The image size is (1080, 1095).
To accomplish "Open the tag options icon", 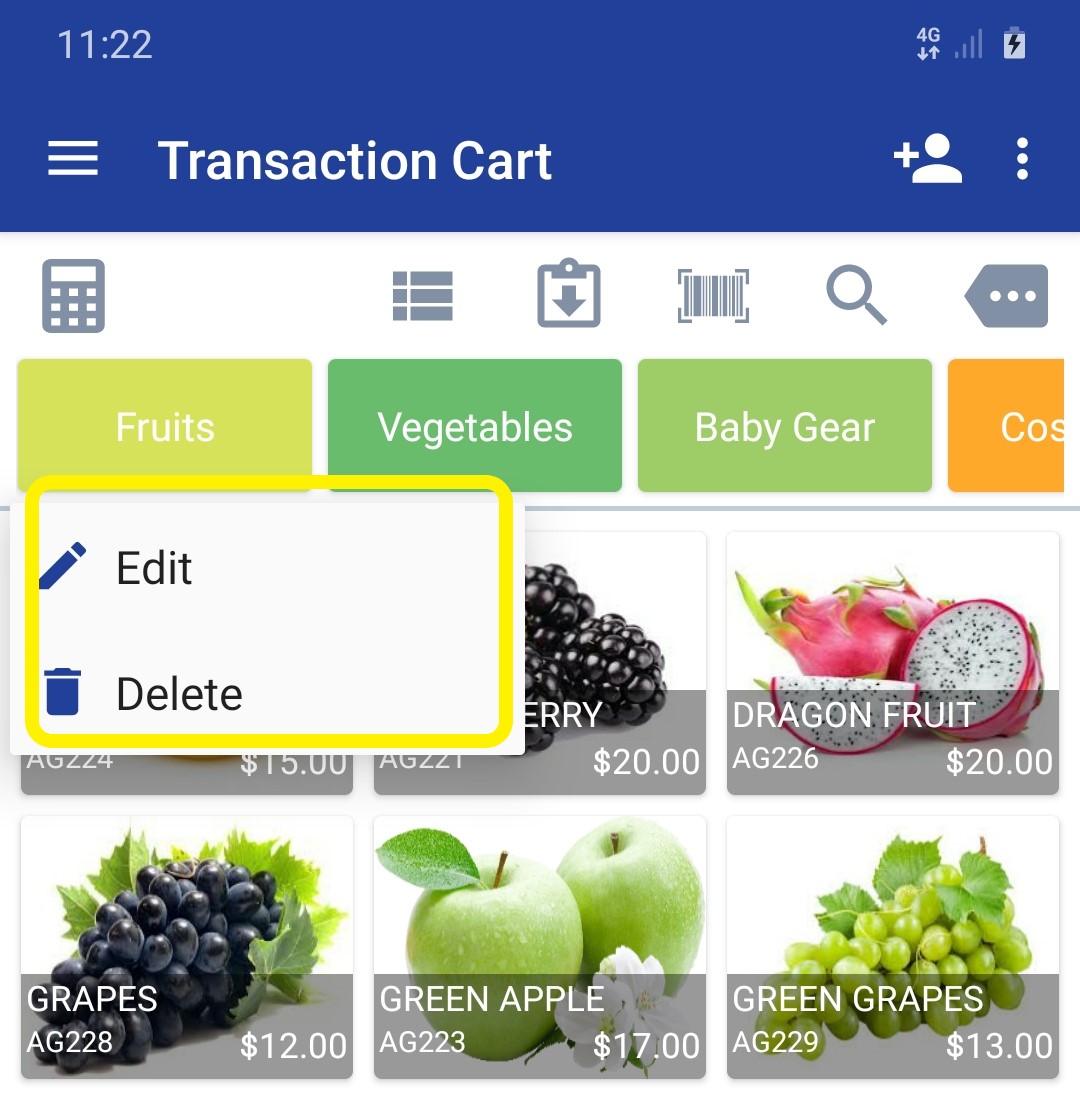I will (1008, 296).
